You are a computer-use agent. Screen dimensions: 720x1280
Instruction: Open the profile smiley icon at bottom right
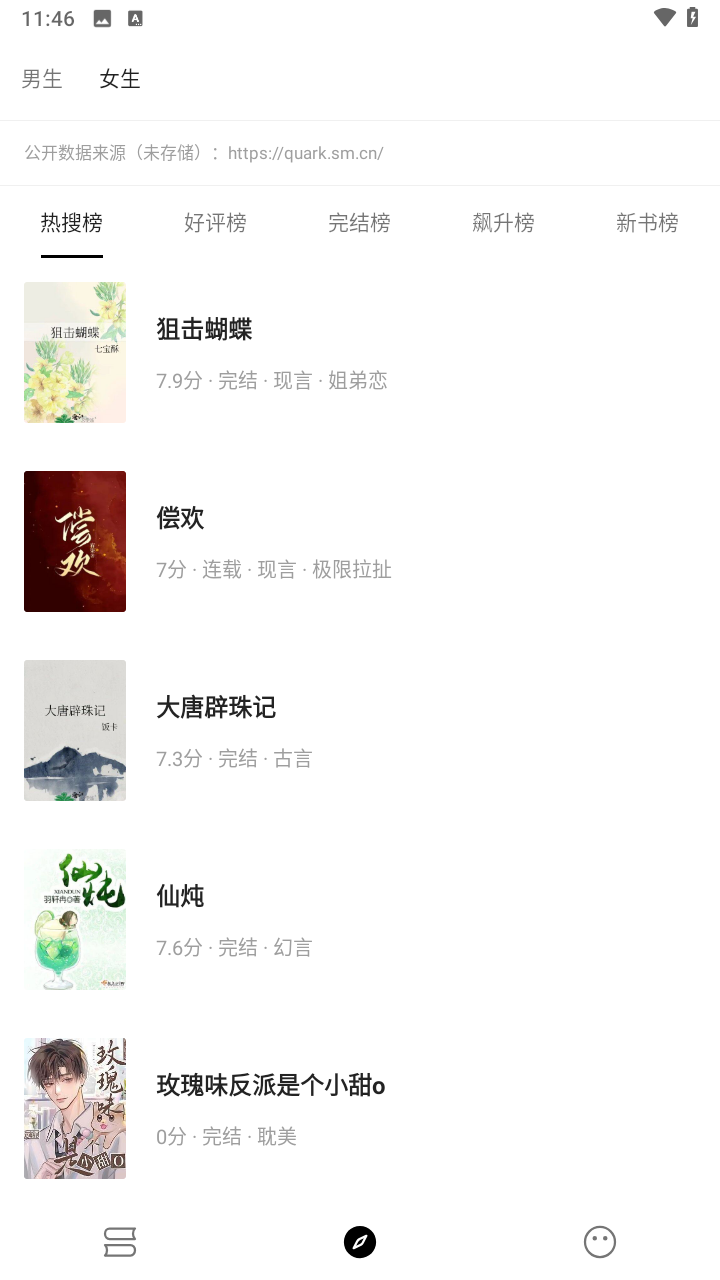[600, 1241]
